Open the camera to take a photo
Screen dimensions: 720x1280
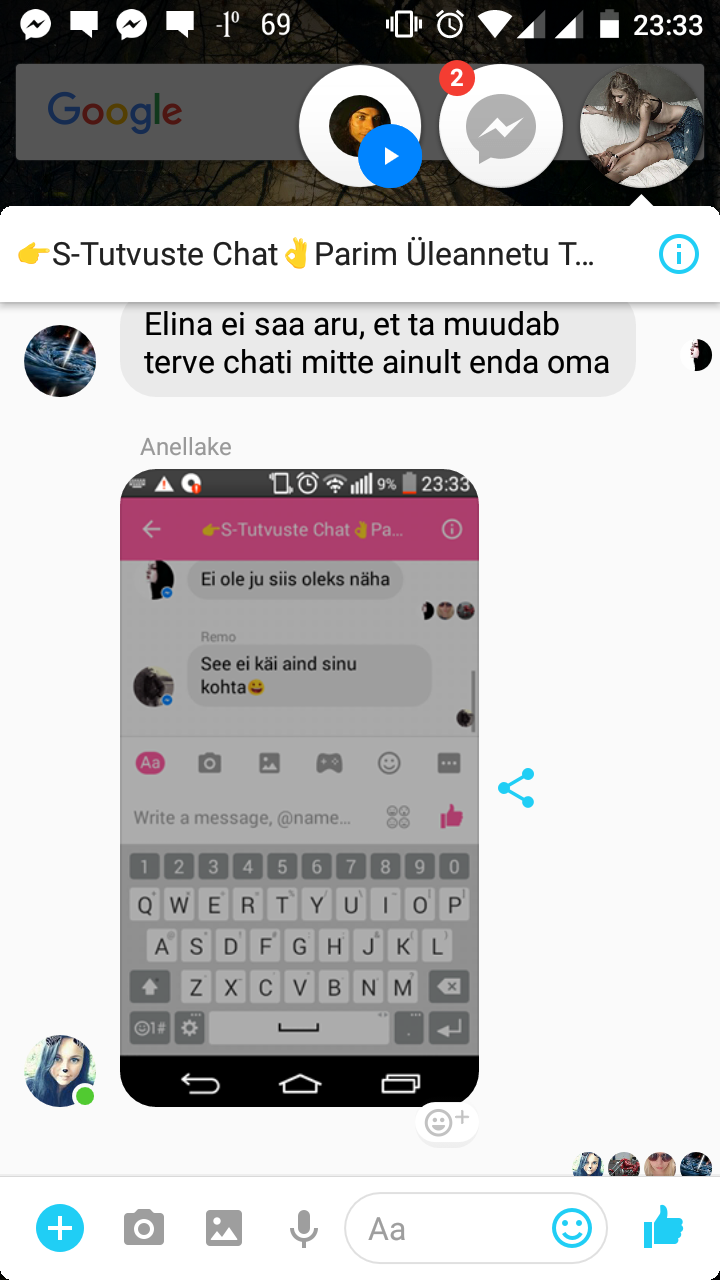(144, 1228)
